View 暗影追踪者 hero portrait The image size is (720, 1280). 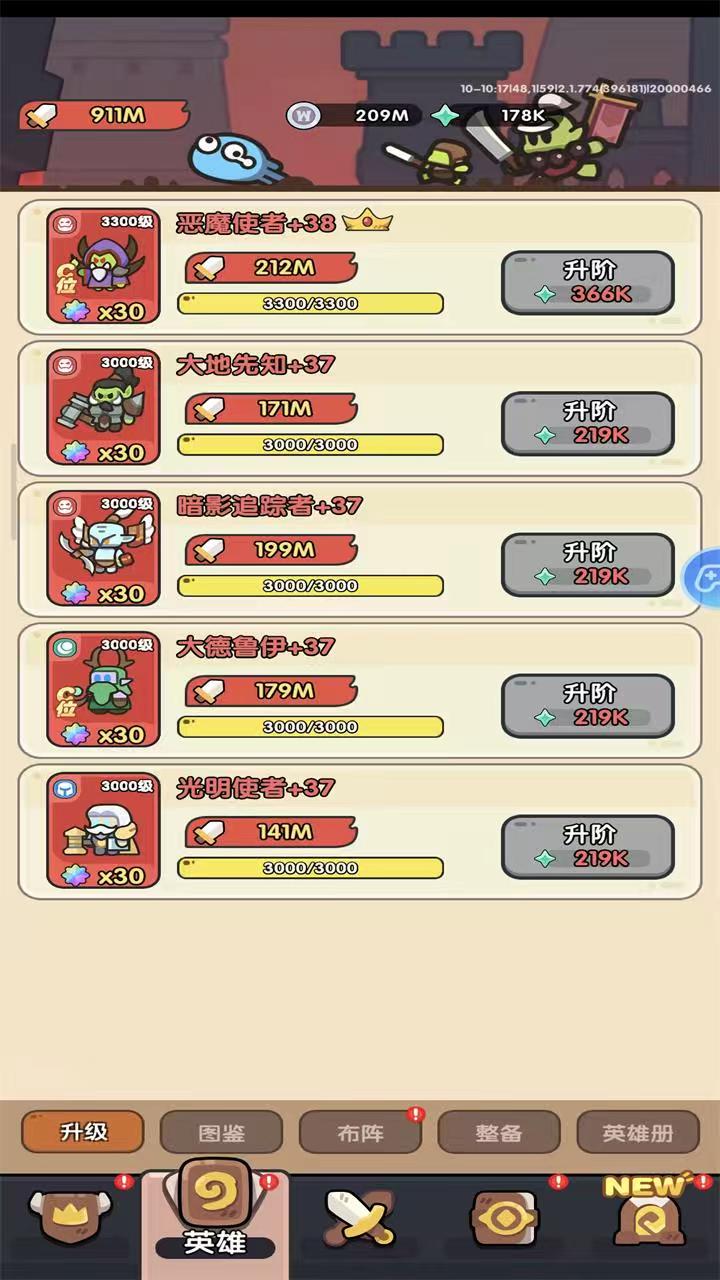[x=103, y=549]
